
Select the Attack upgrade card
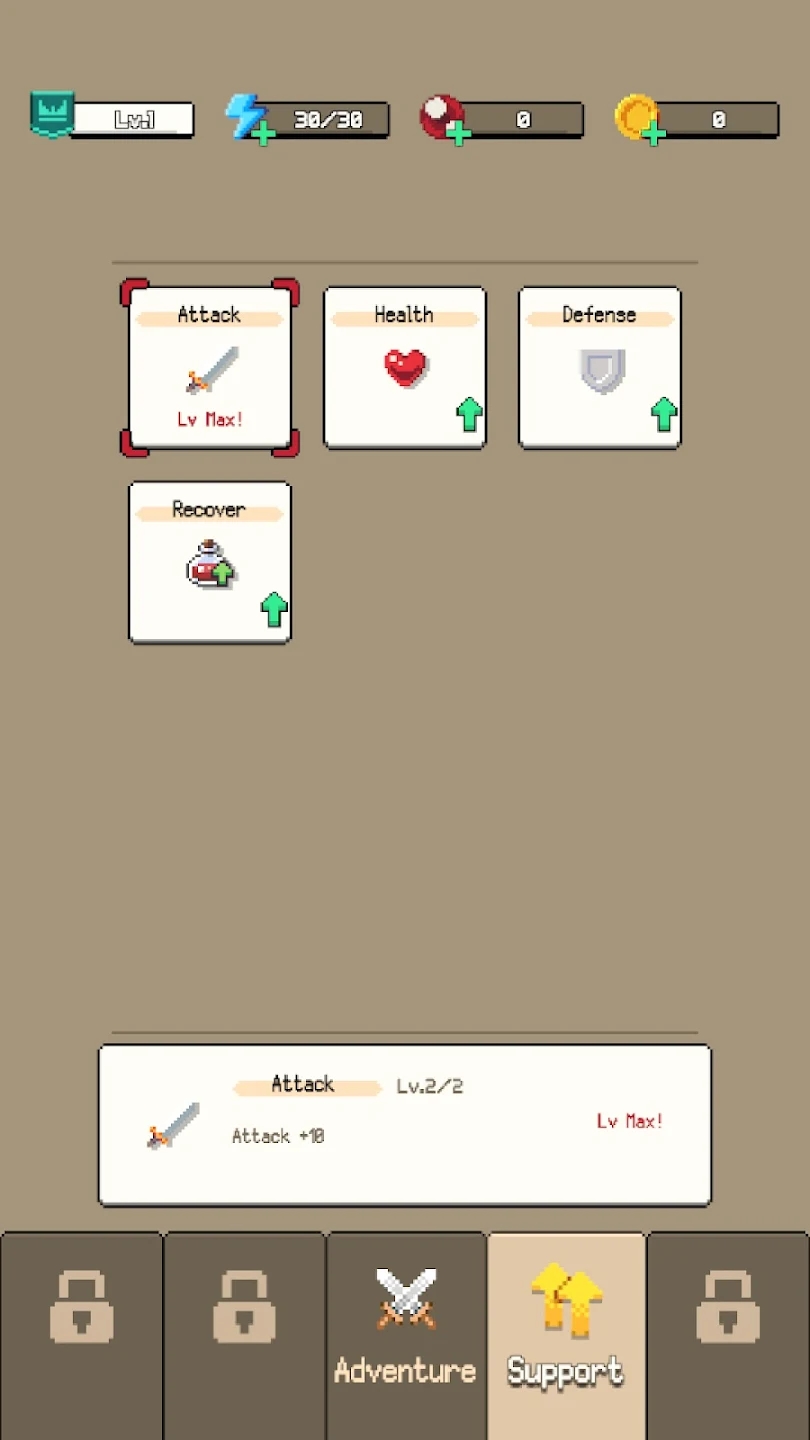(210, 367)
